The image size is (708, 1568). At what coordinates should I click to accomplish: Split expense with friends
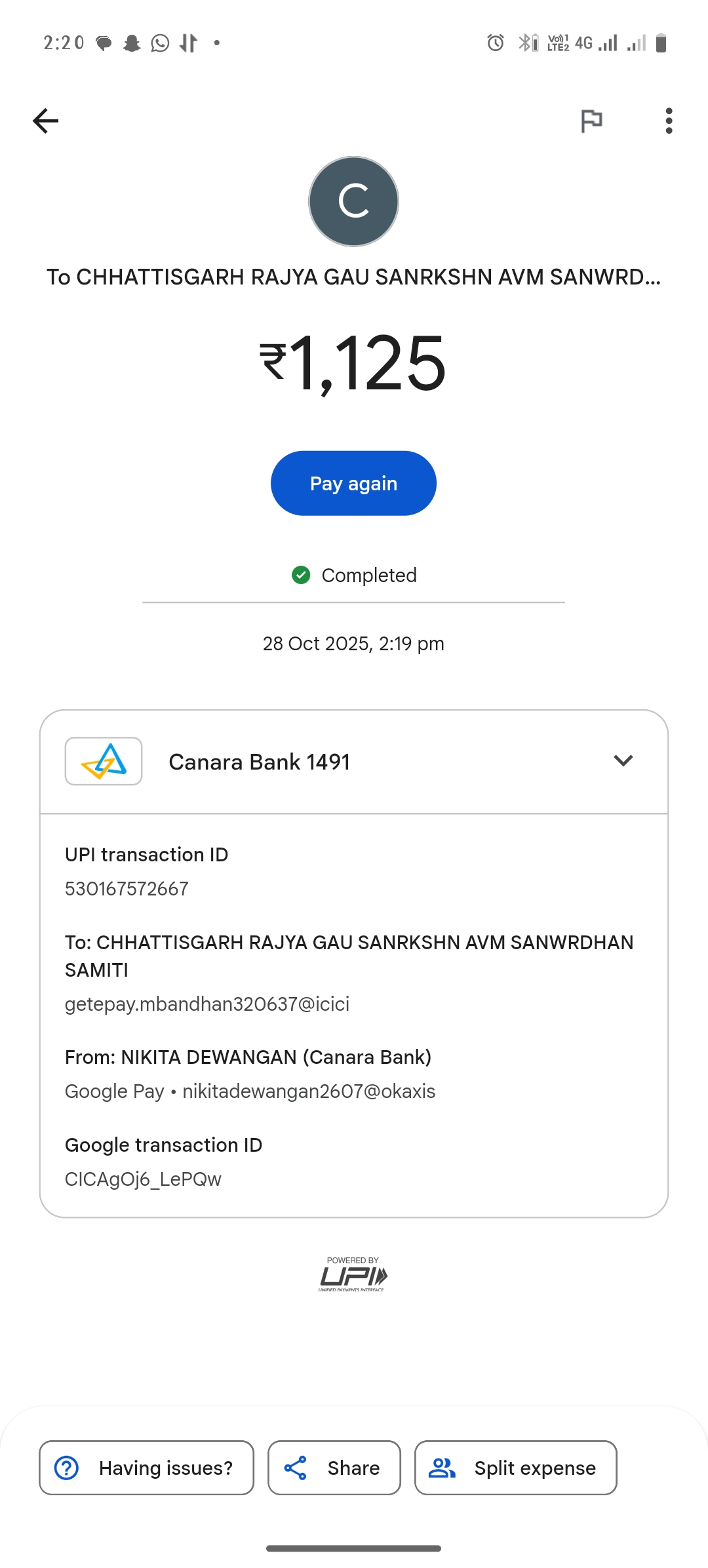click(x=515, y=1468)
